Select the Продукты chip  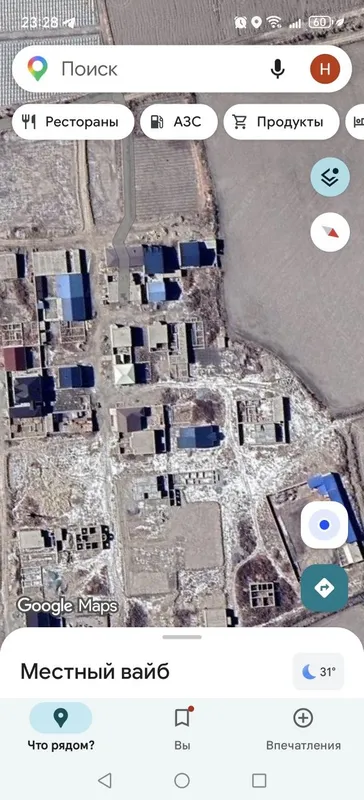coord(281,122)
